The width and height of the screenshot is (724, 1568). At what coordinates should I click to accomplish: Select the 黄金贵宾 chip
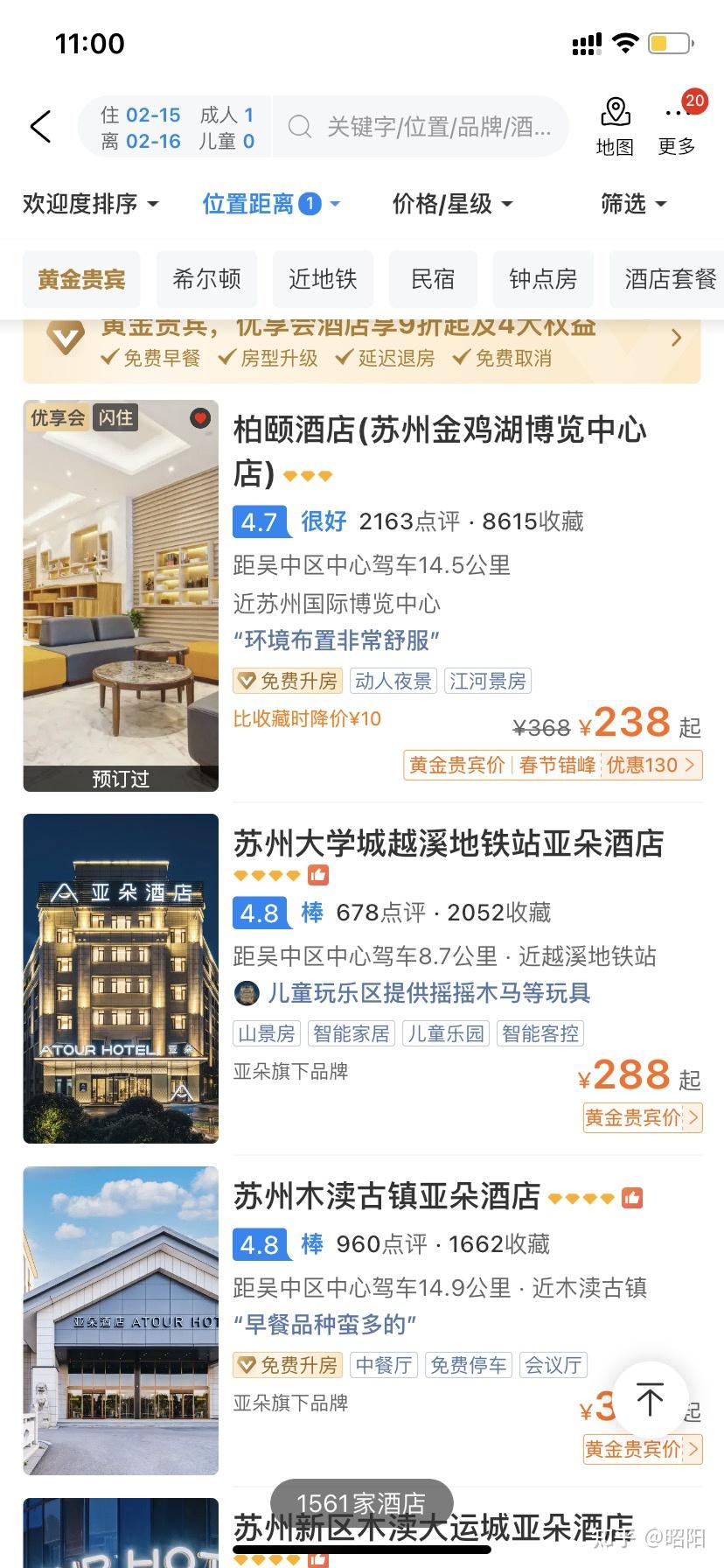click(81, 279)
